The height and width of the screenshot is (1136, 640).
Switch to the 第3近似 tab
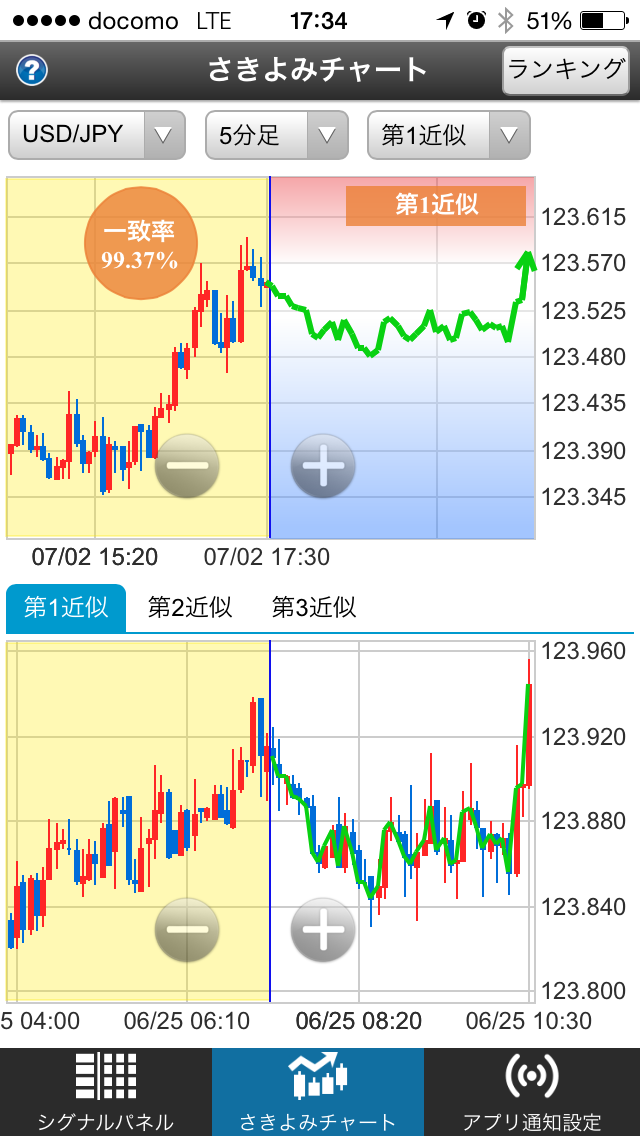(x=314, y=608)
